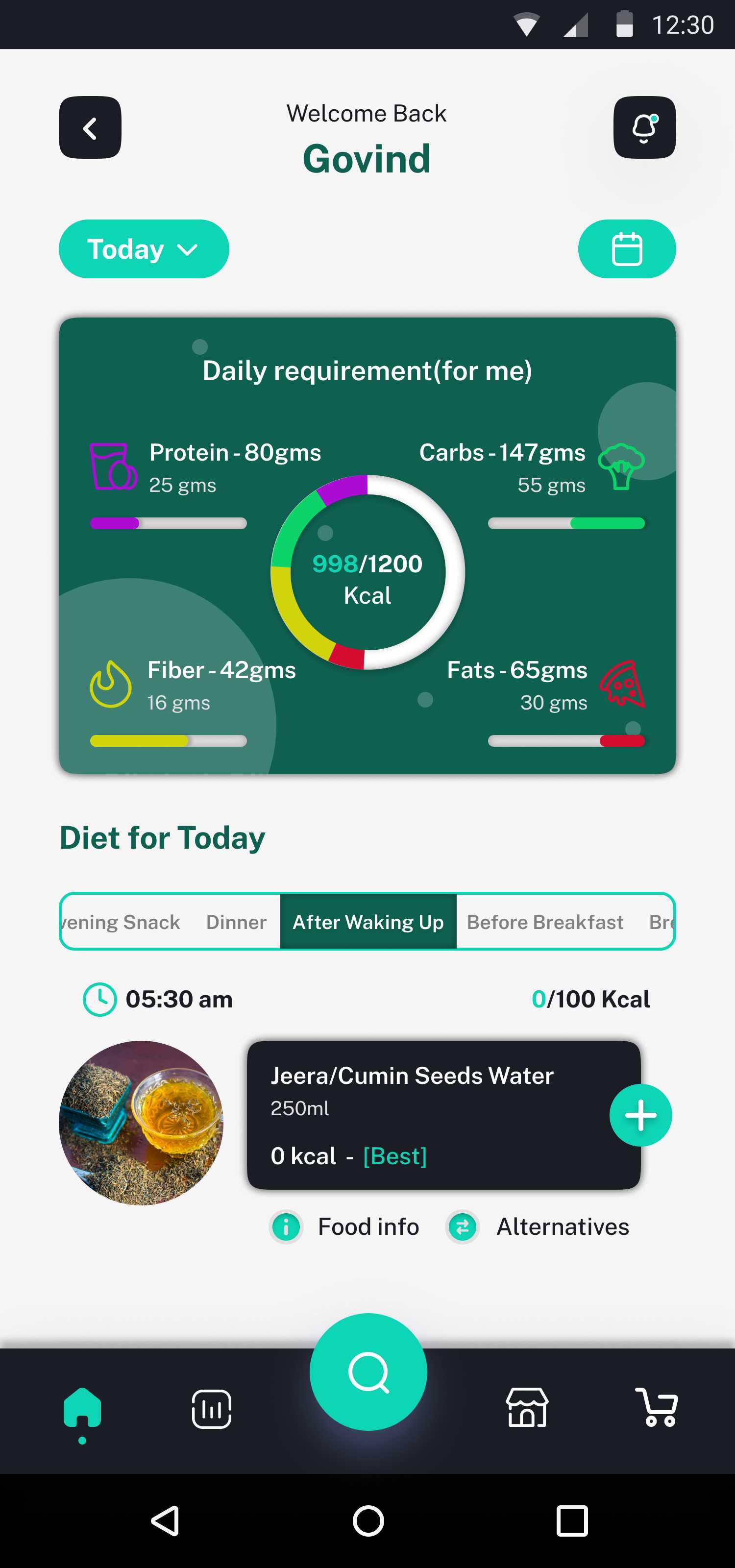This screenshot has height=1568, width=735.
Task: Switch to the Dinner meal tab
Action: [x=236, y=922]
